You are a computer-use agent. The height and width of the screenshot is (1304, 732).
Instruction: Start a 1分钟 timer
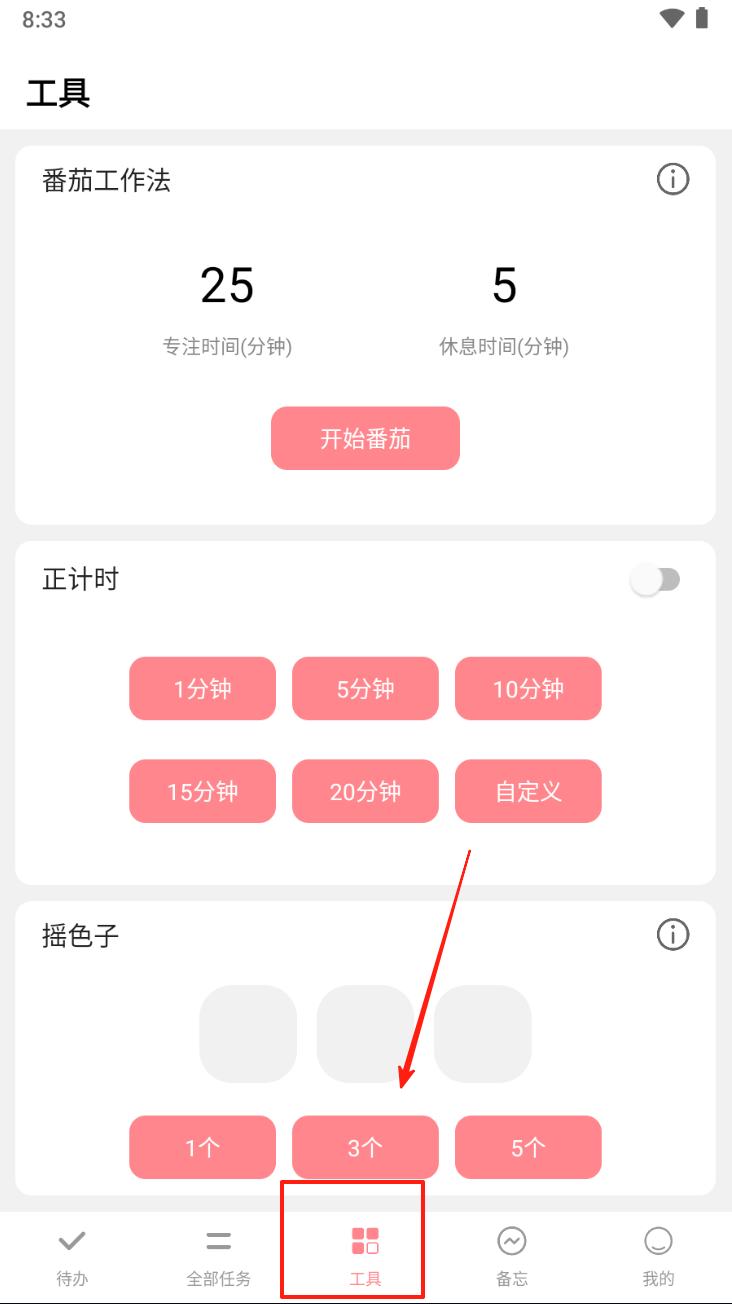click(x=202, y=689)
